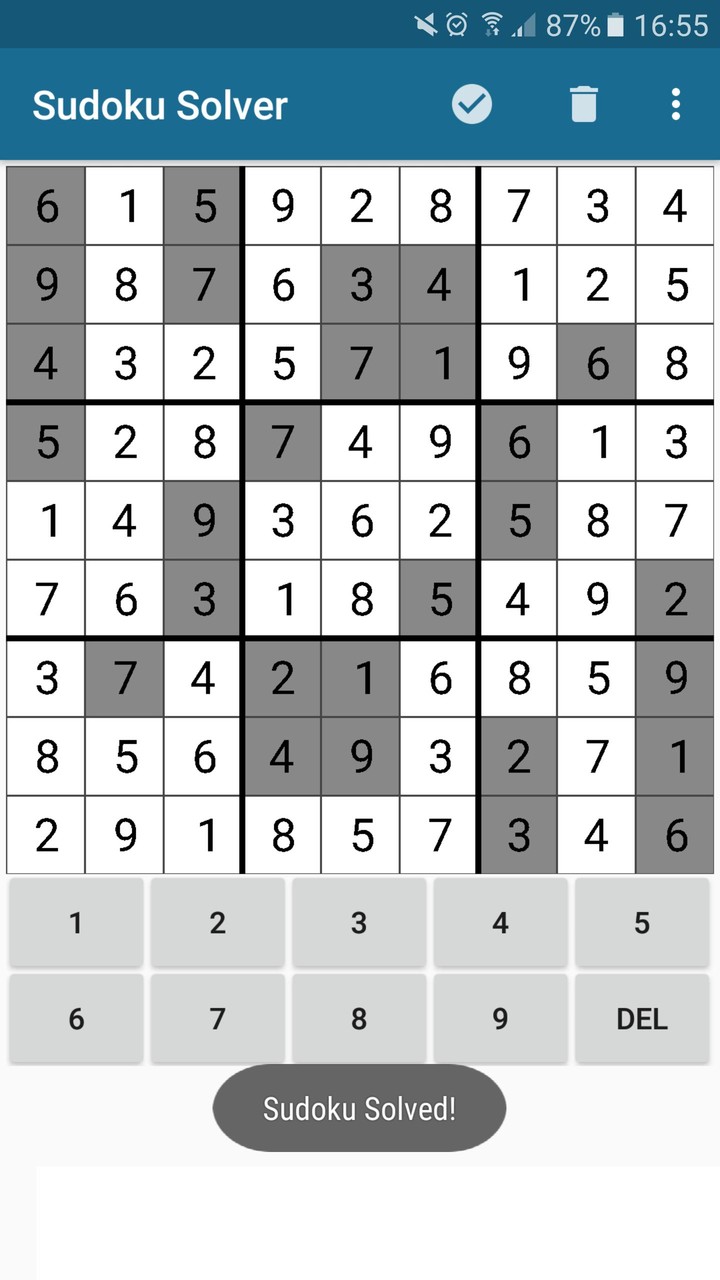Select the bottom-right grid cell containing 6
The image size is (720, 1280).
pos(675,835)
